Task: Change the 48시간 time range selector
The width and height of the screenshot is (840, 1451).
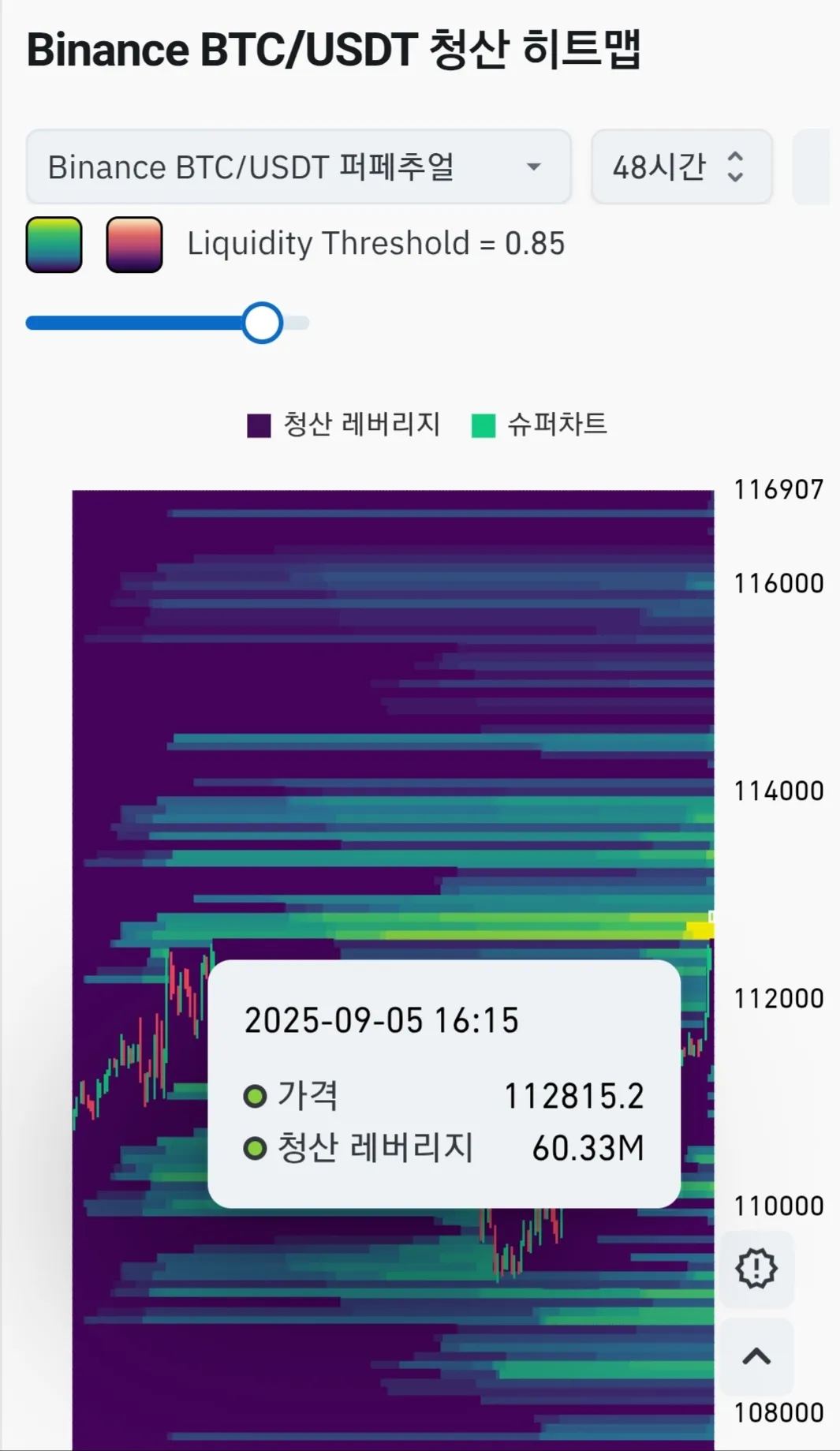Action: tap(681, 167)
